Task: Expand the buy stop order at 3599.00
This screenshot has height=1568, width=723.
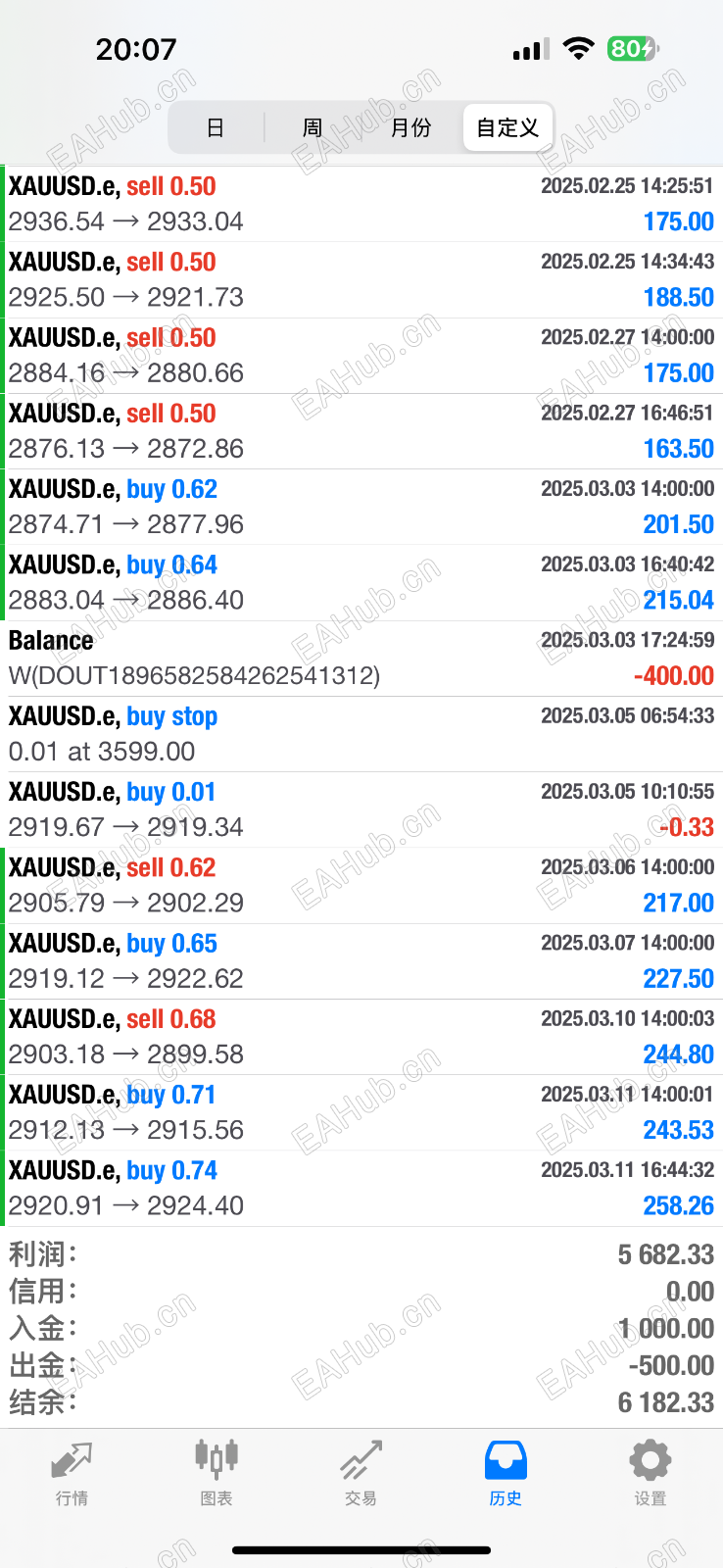Action: click(x=361, y=734)
